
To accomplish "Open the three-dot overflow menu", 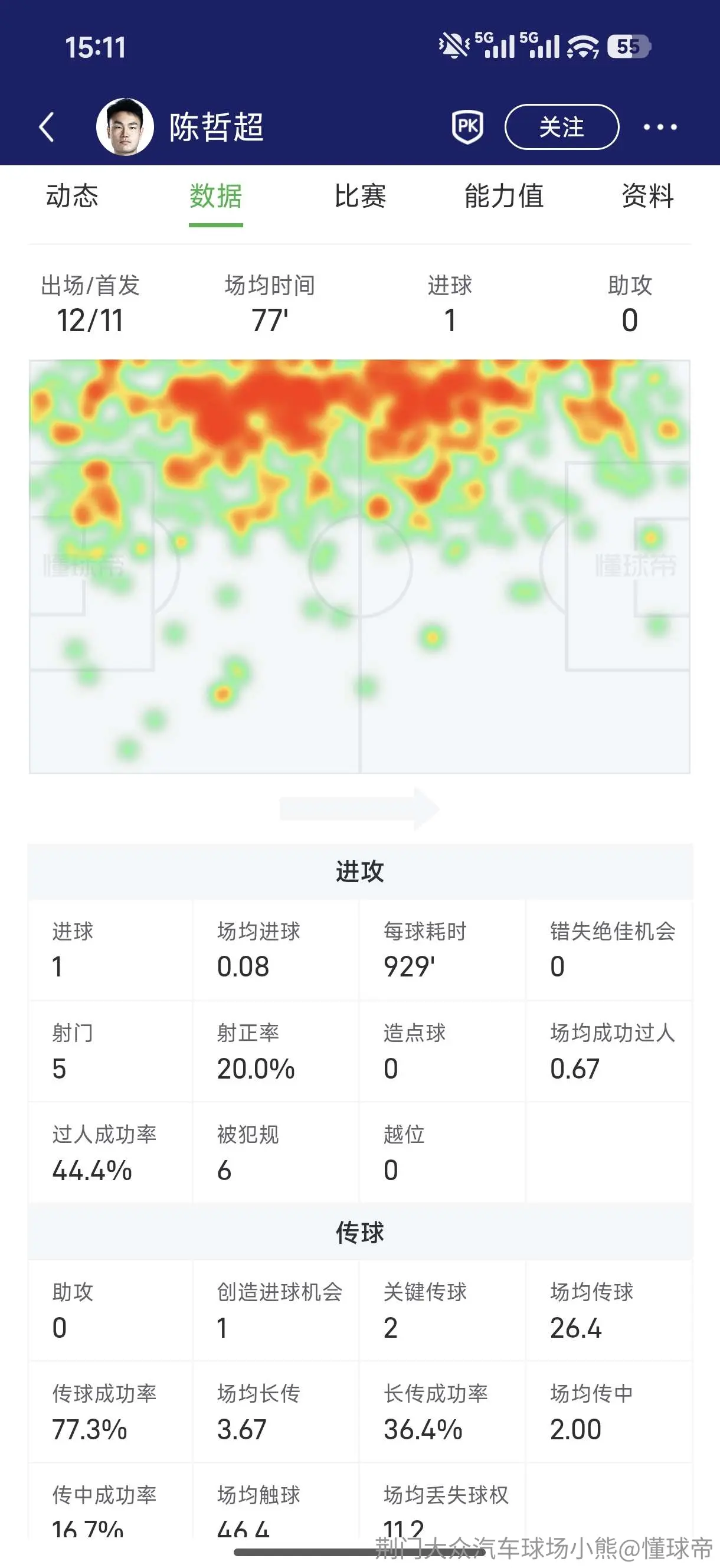I will tap(660, 127).
